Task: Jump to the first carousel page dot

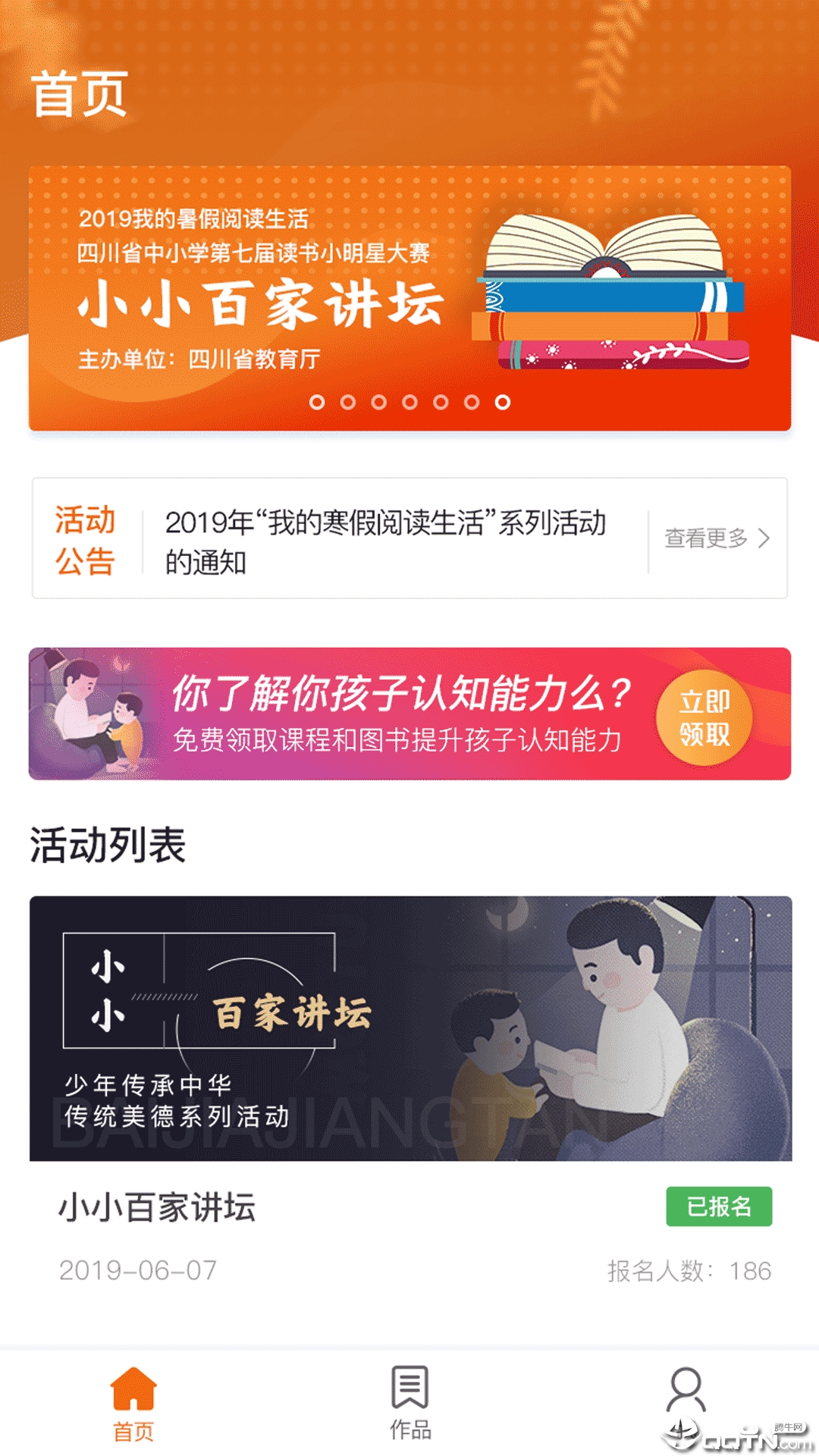Action: (x=317, y=402)
